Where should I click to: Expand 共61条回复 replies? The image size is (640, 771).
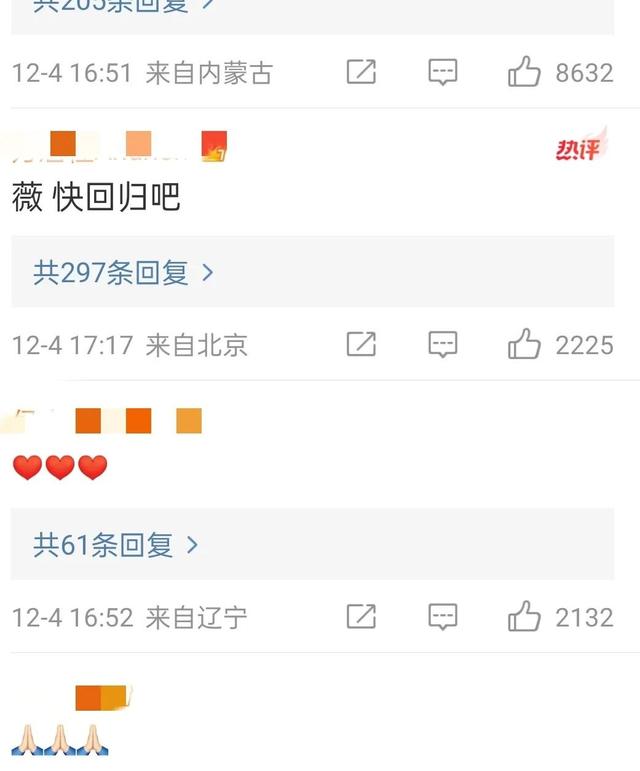pos(116,545)
